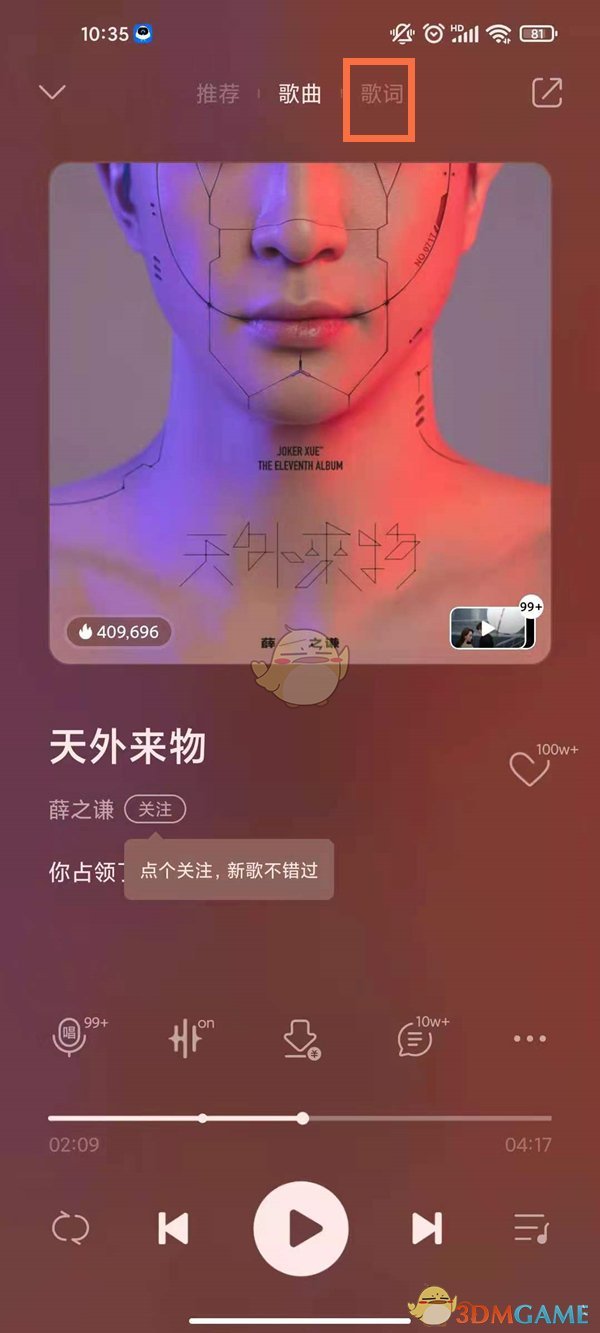Open the song comments
Viewport: 600px width, 1333px height.
(415, 1039)
